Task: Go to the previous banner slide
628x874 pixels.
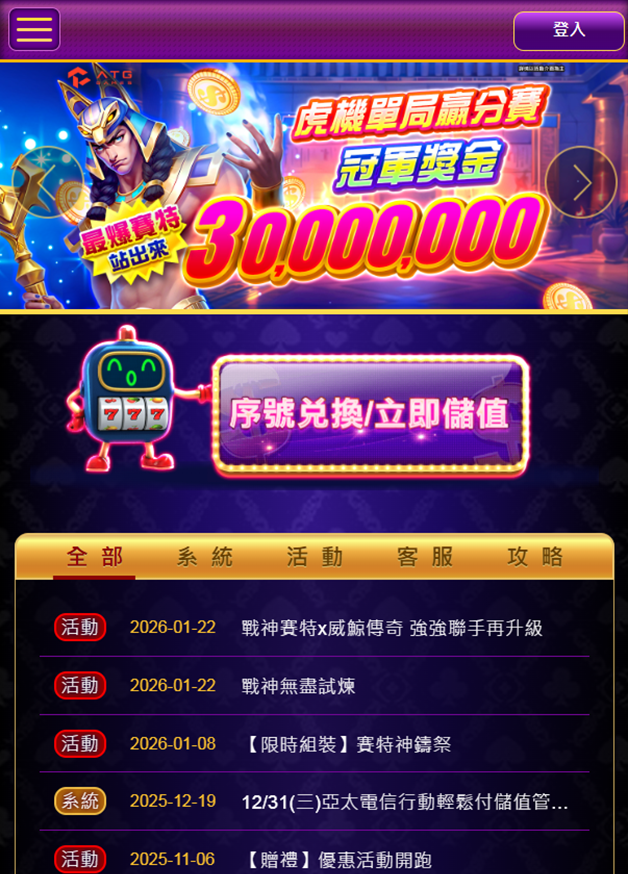Action: coord(46,183)
